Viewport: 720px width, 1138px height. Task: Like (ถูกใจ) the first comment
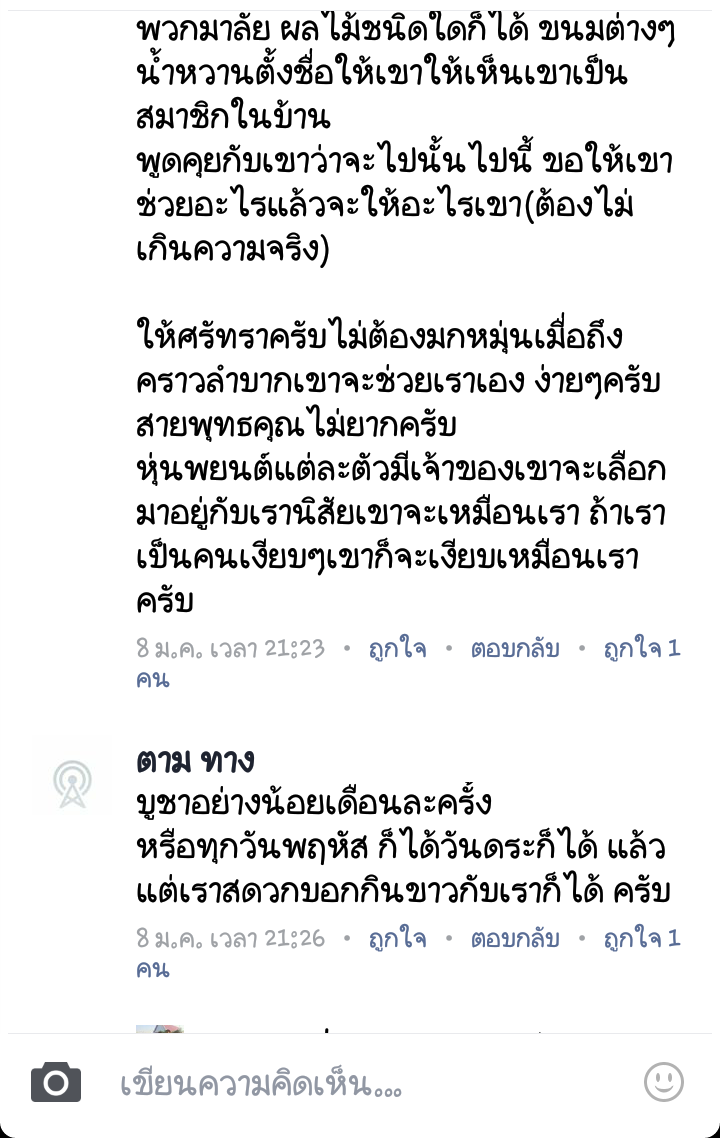click(397, 648)
